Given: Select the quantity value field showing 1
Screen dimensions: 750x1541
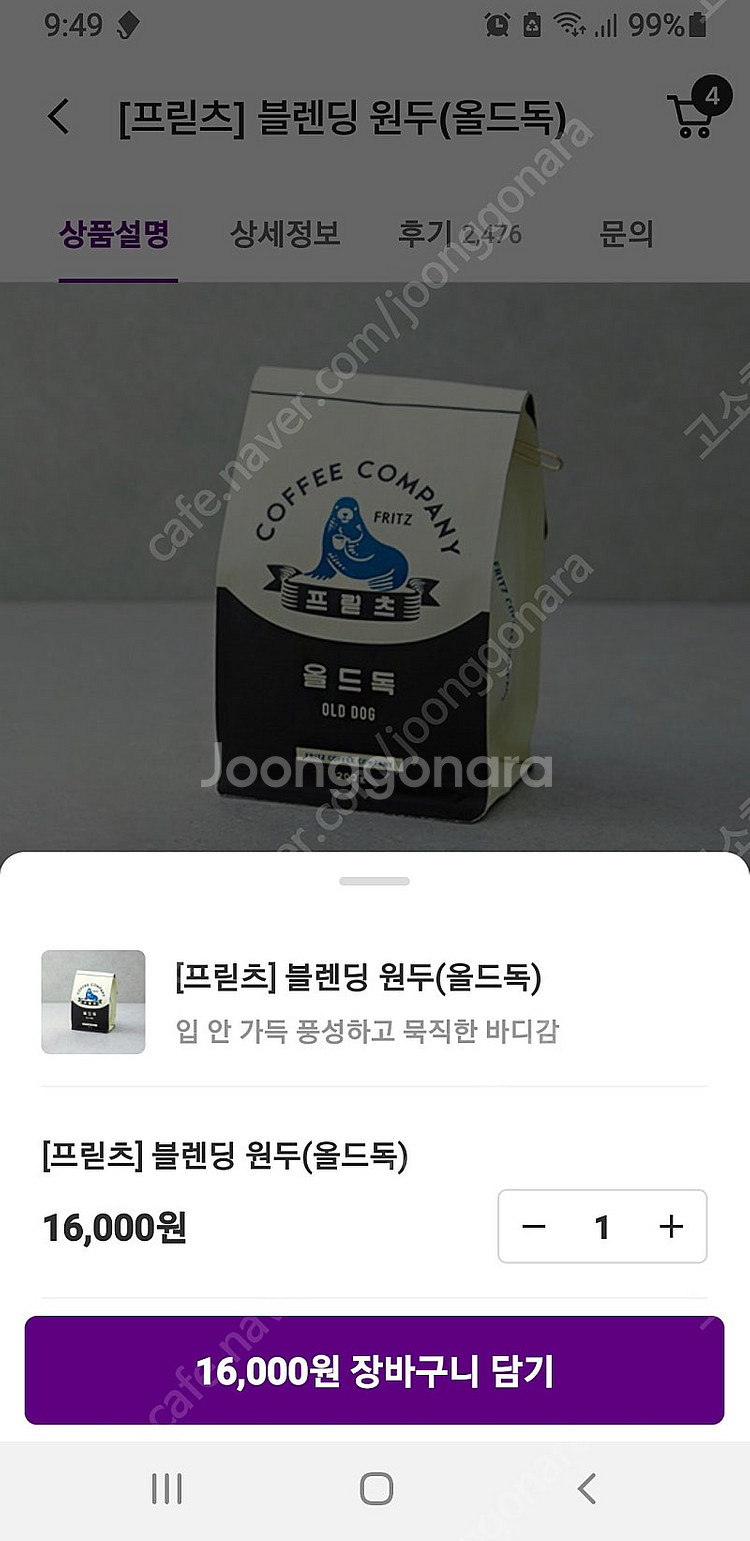Looking at the screenshot, I should click(x=601, y=1227).
